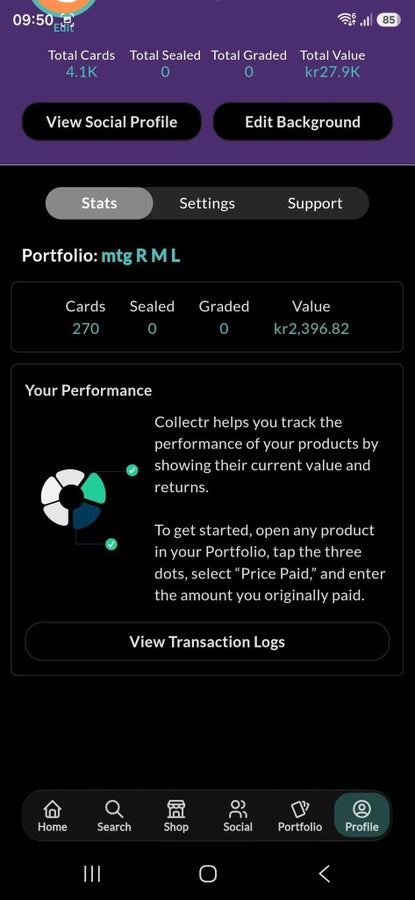The image size is (415, 900).
Task: Select the Stats tab
Action: tap(99, 203)
